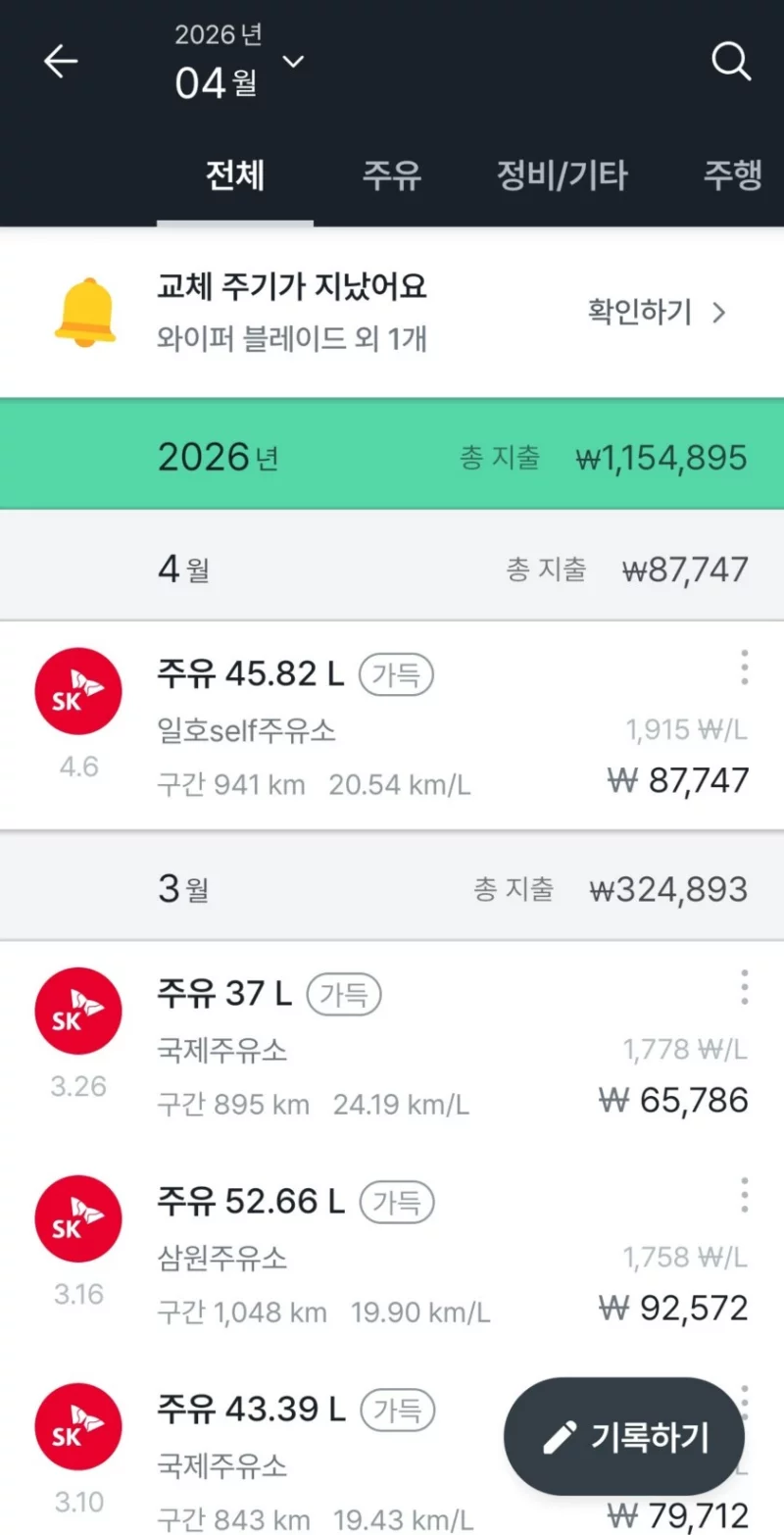Open the 일호self주유소 fueling record
This screenshot has height=1535, width=784.
392,728
